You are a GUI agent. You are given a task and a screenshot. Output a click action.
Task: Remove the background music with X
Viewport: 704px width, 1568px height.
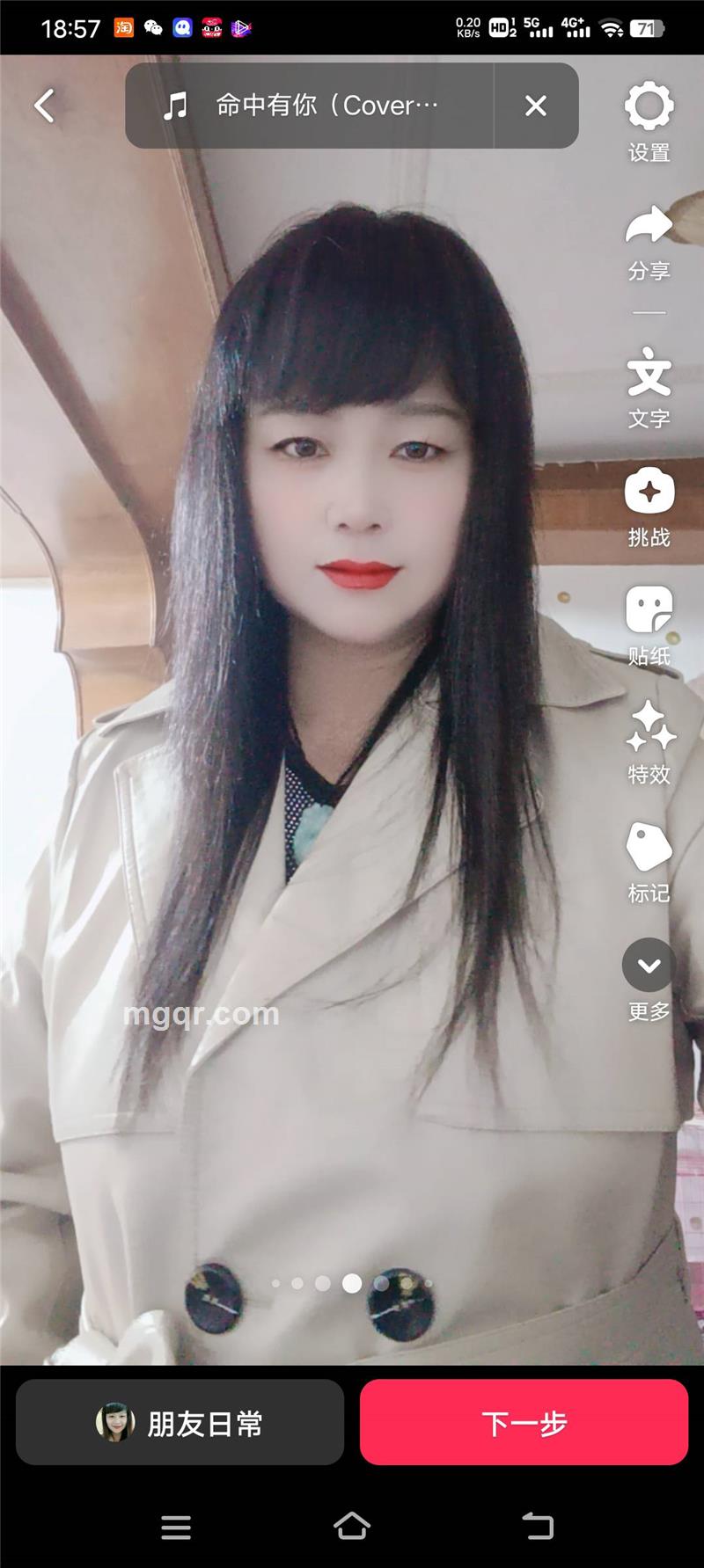pos(536,106)
